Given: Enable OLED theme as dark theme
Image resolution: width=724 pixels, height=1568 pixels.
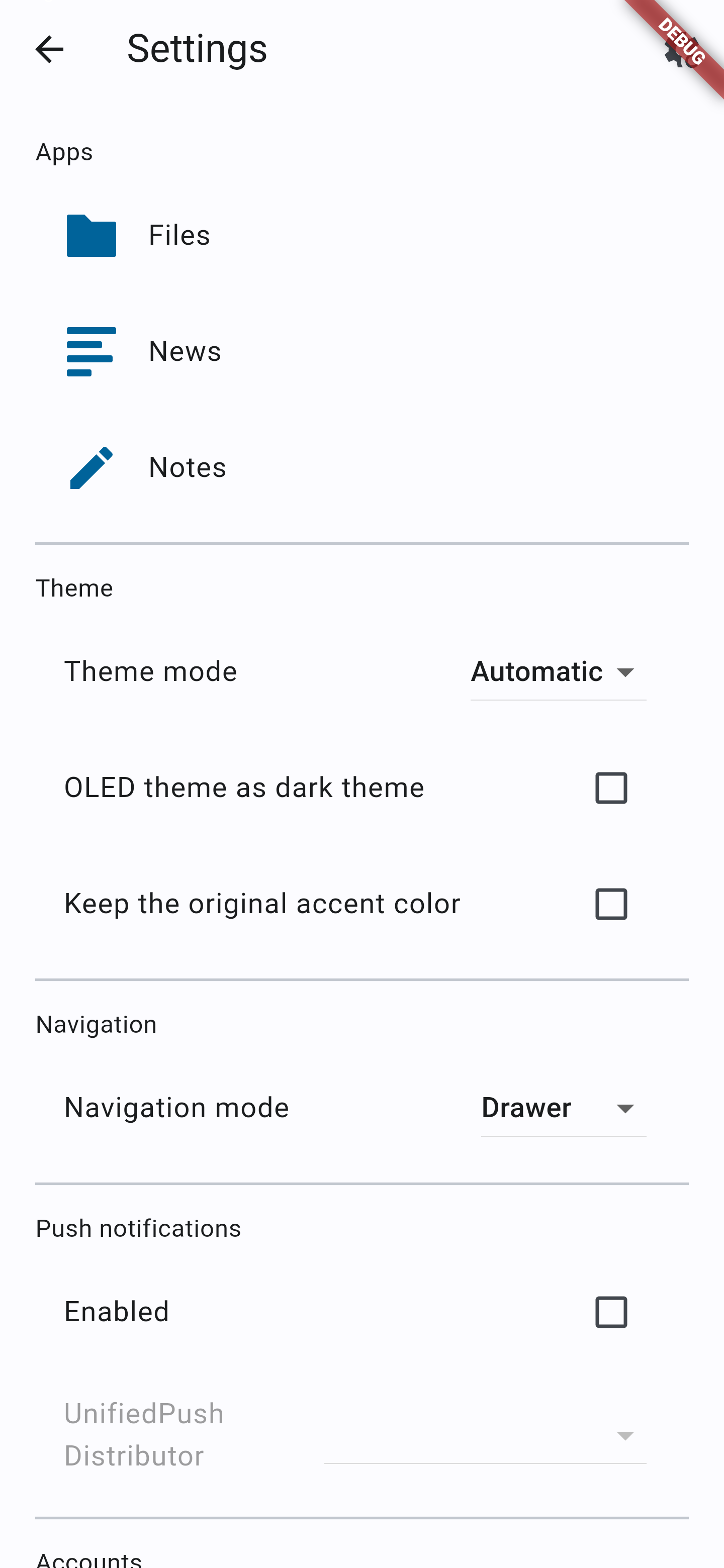Looking at the screenshot, I should coord(611,788).
